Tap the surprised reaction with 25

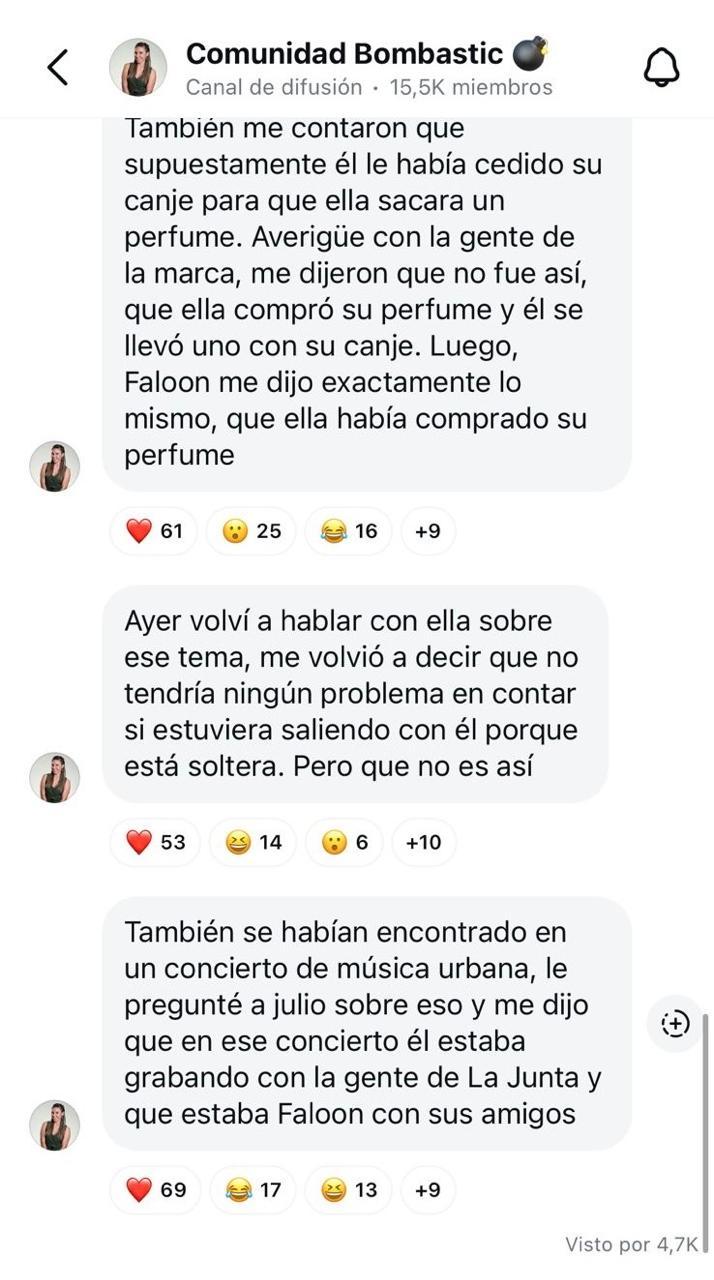coord(251,531)
